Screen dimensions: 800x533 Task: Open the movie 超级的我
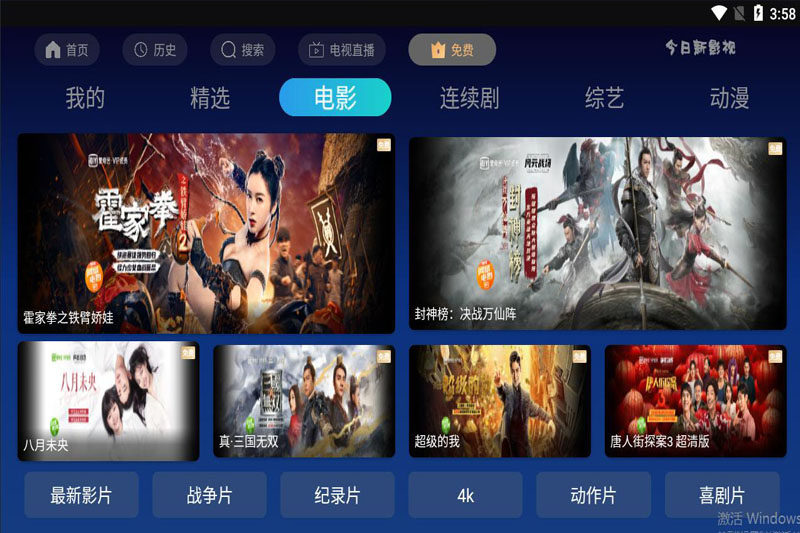tap(499, 401)
